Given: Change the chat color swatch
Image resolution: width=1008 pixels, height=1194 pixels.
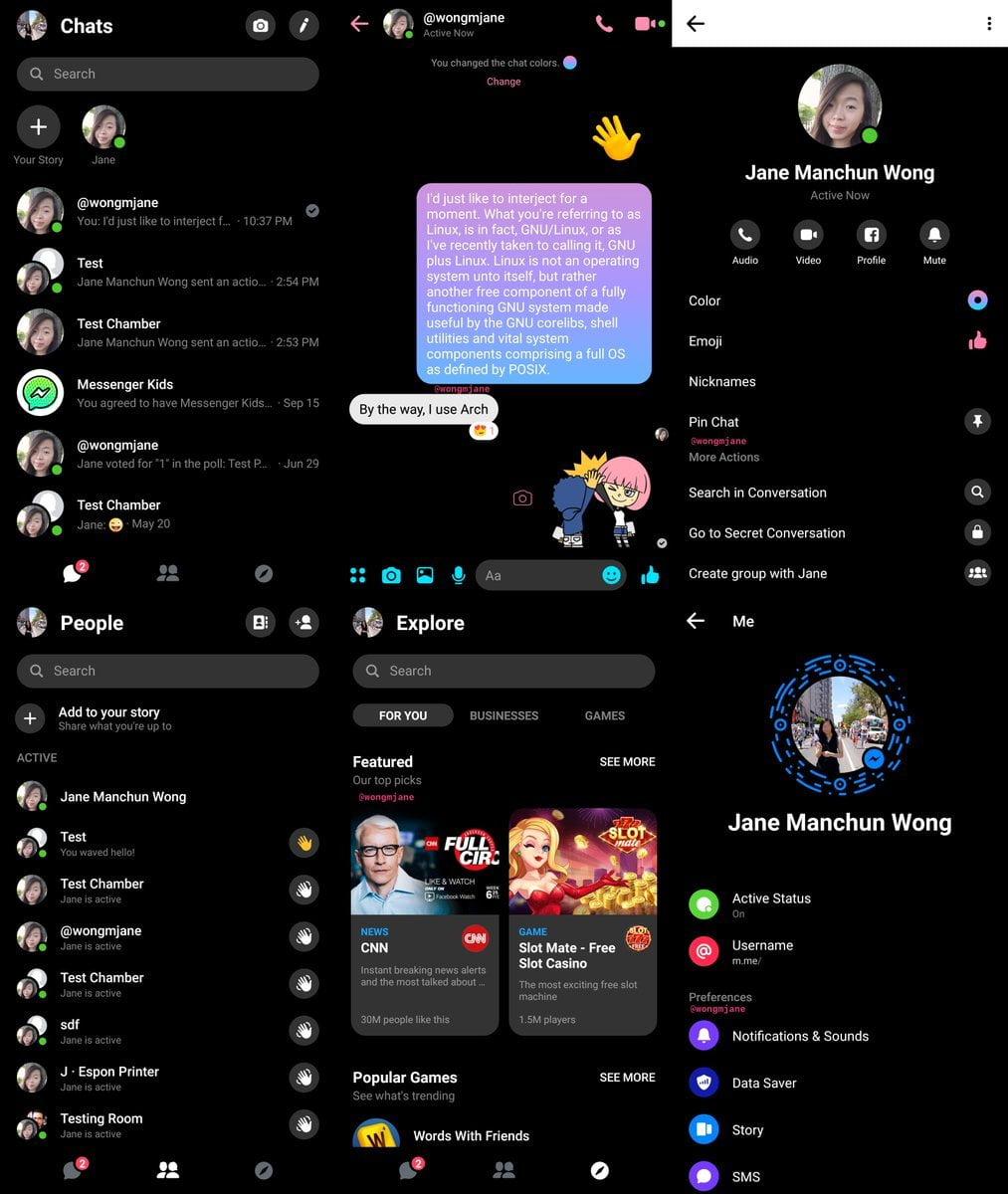Looking at the screenshot, I should click(x=977, y=299).
